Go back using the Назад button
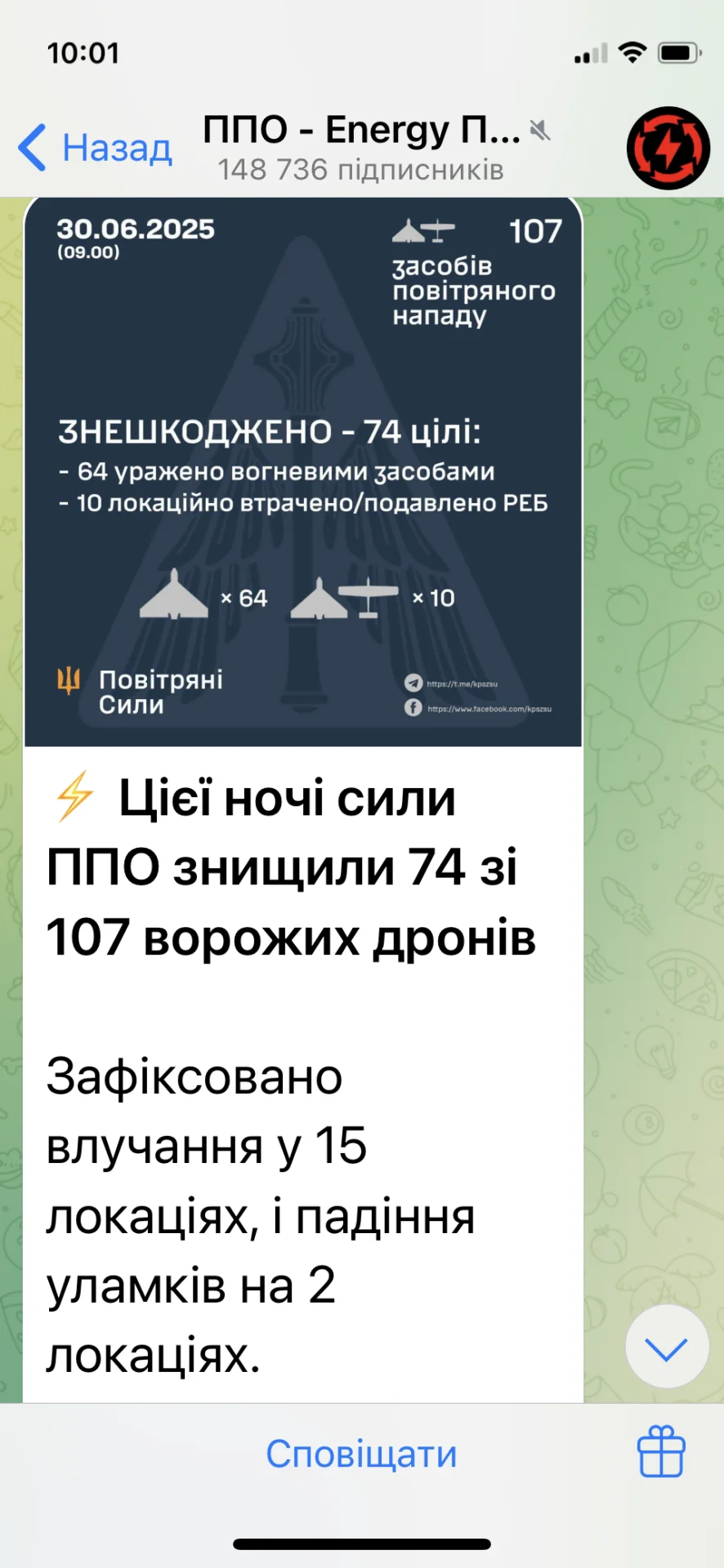Image resolution: width=724 pixels, height=1568 pixels. point(96,148)
